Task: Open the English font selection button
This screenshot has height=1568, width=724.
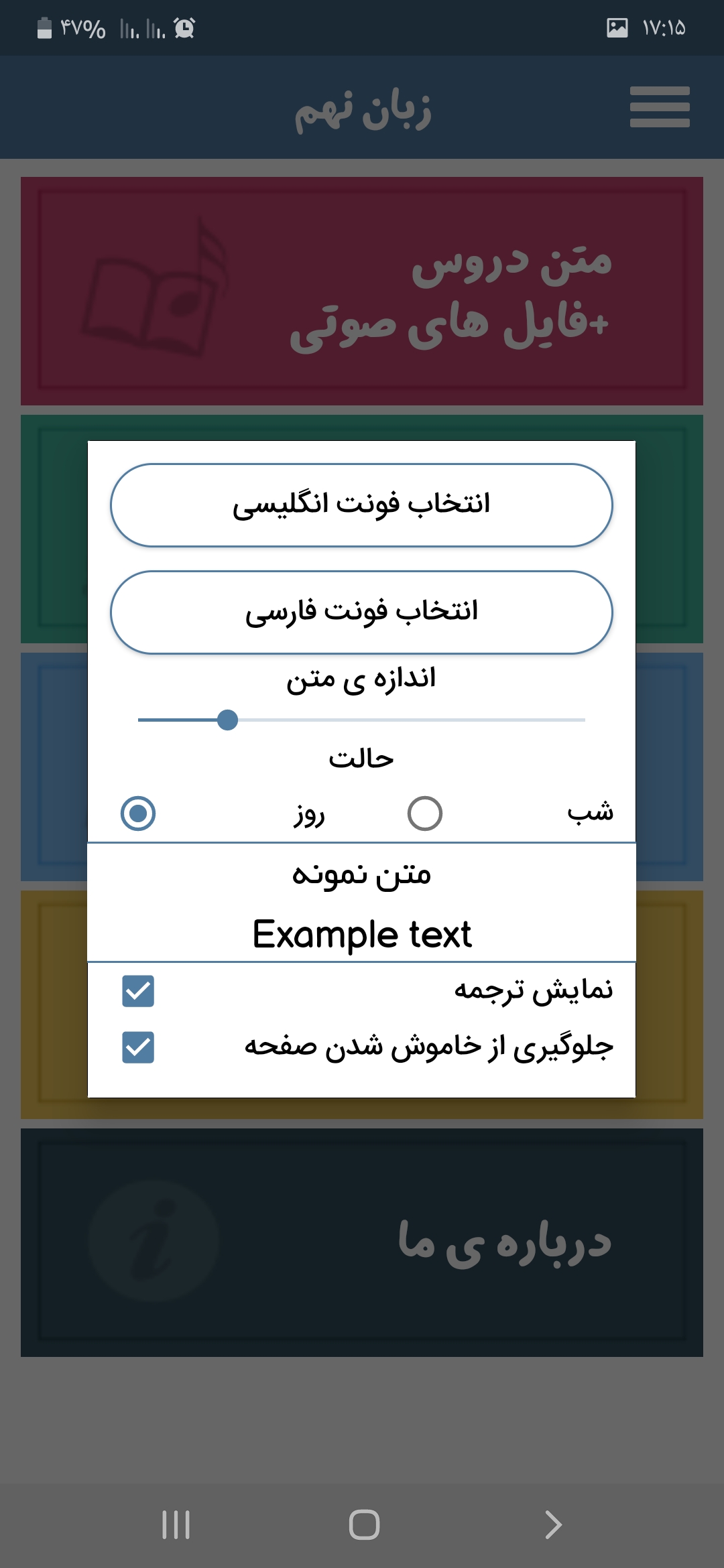Action: coord(361,505)
